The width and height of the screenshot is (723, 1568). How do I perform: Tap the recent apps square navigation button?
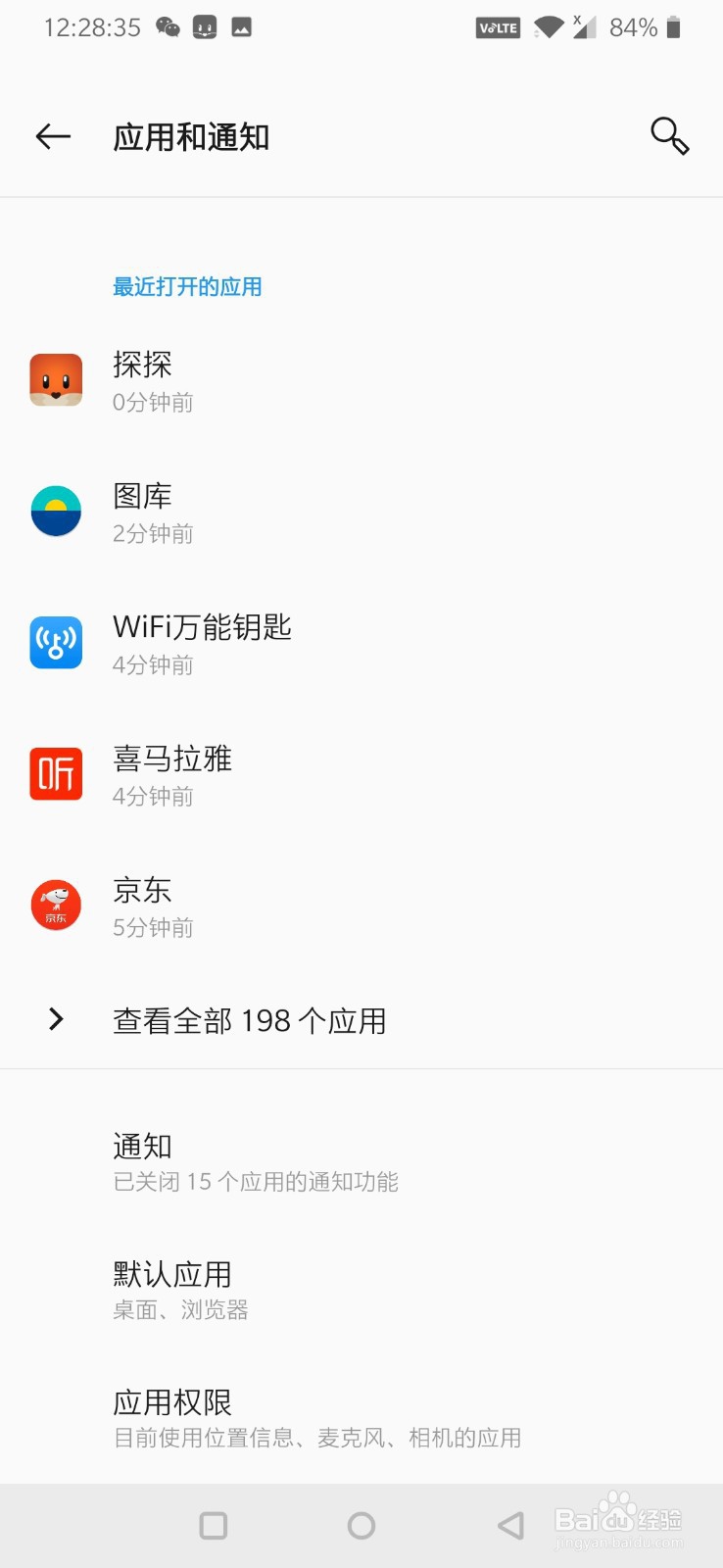pos(213,1525)
